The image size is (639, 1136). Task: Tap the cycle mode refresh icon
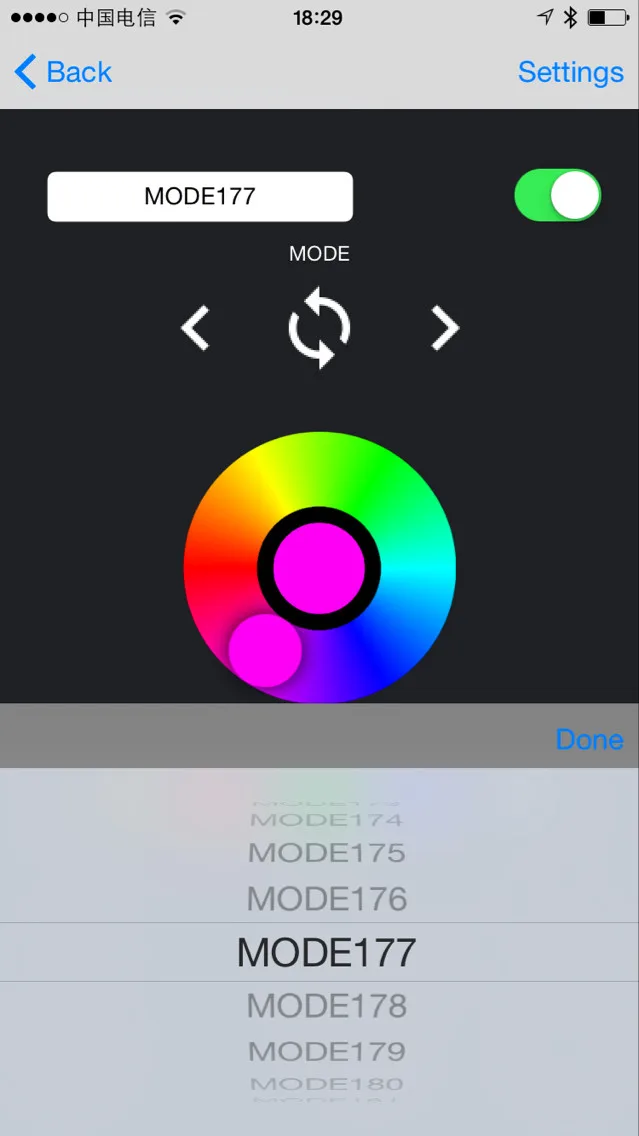pyautogui.click(x=320, y=327)
